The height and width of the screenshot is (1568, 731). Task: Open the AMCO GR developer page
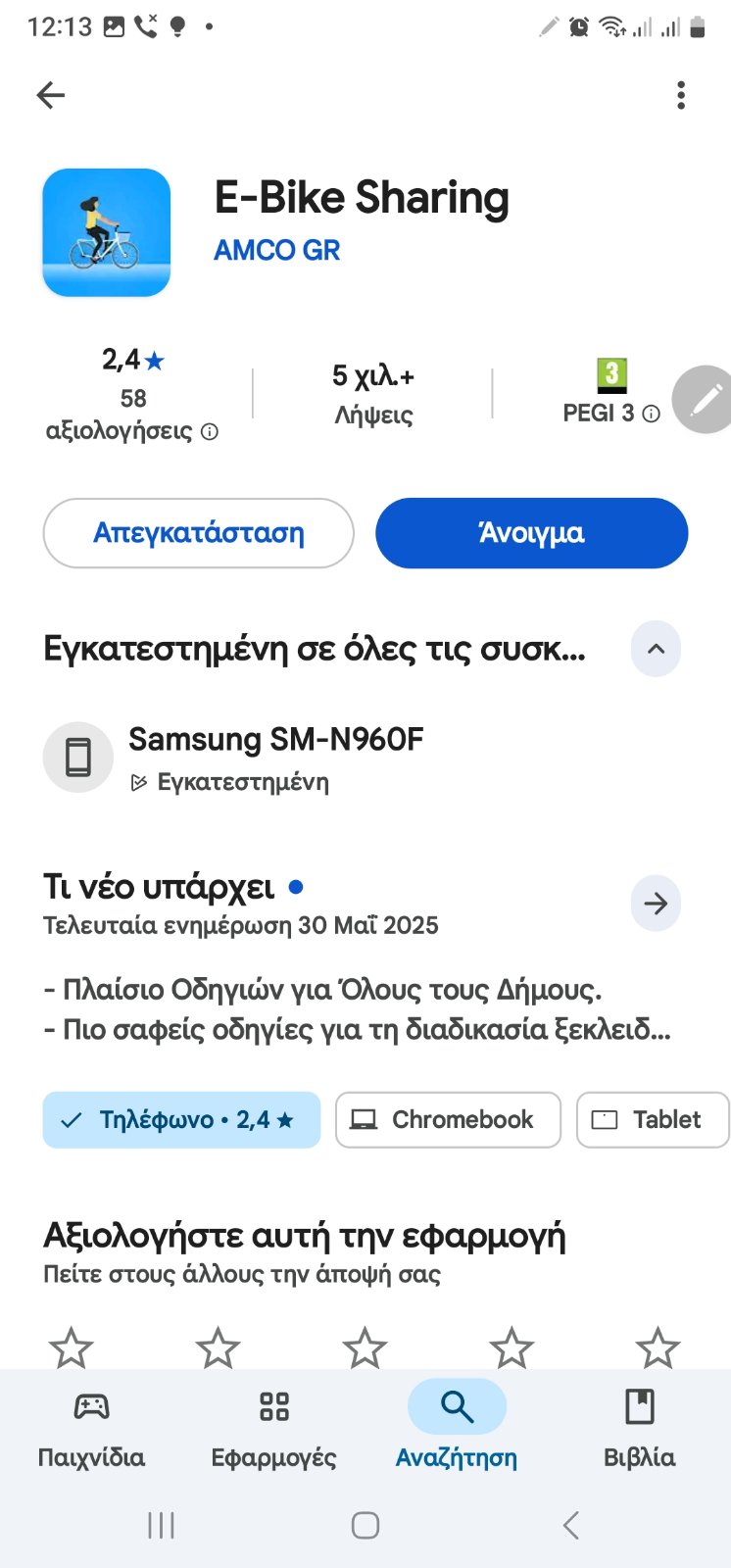pos(276,250)
